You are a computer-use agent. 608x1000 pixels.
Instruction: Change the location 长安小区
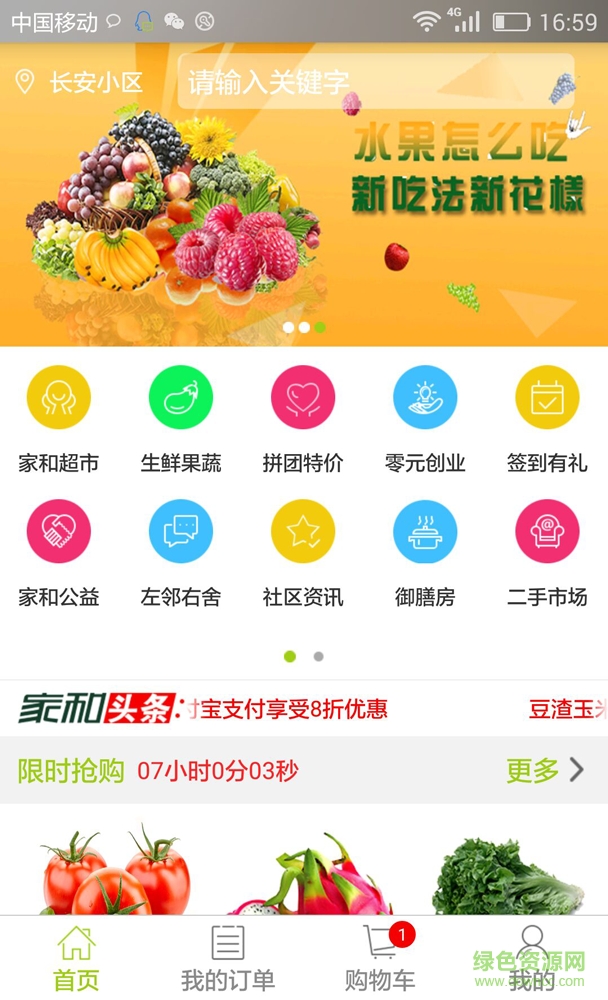(x=80, y=82)
